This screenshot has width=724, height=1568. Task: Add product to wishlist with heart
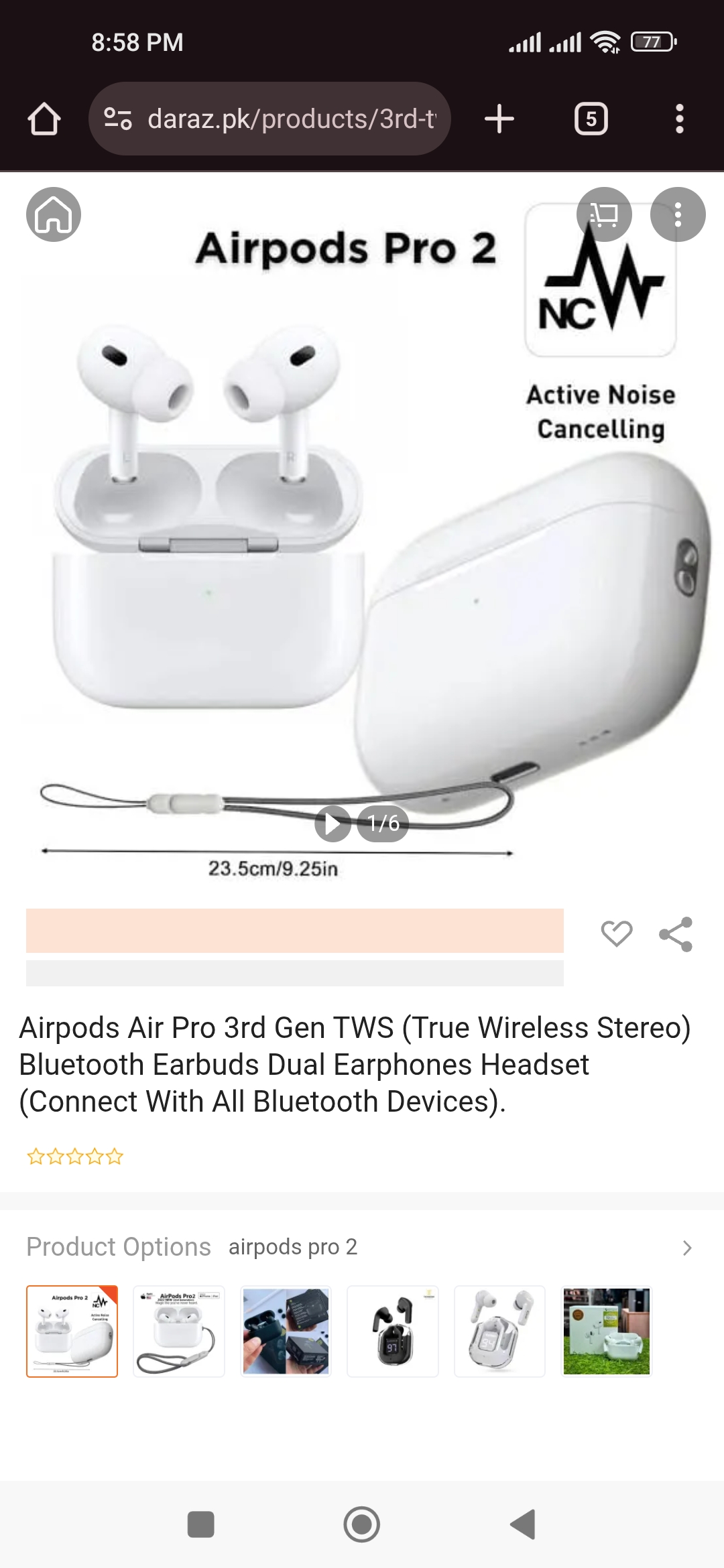pos(617,933)
